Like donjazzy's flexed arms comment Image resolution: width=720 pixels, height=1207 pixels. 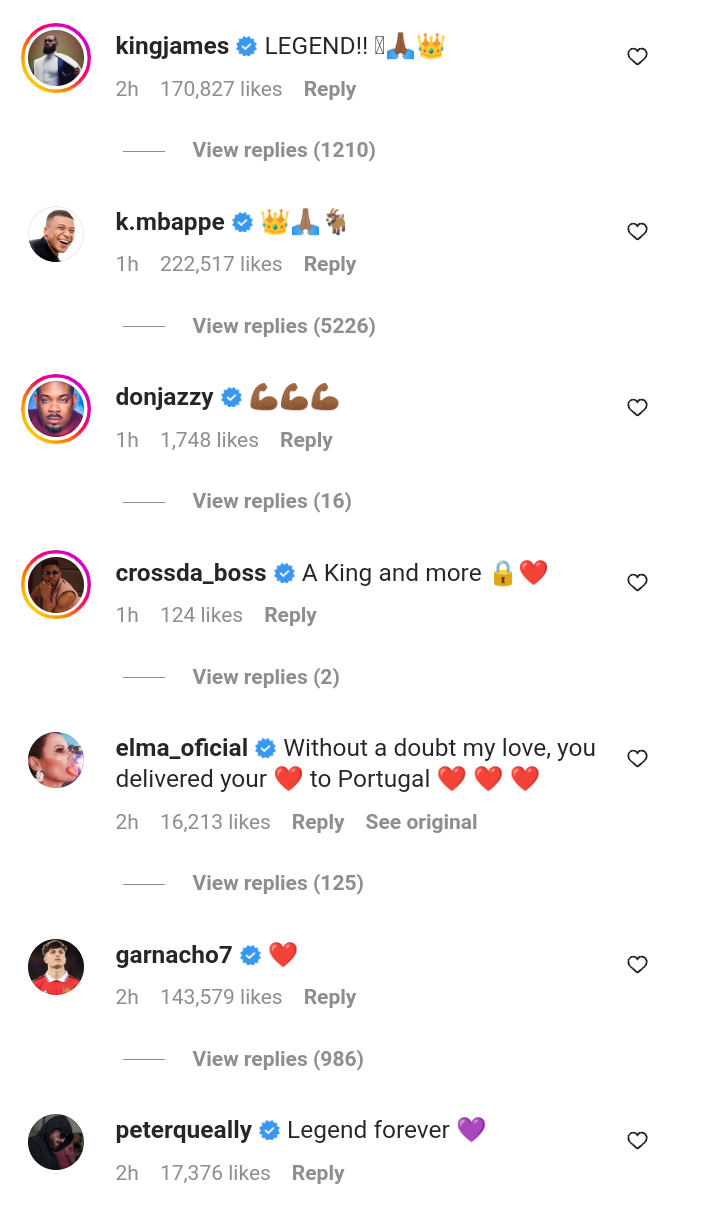coord(637,407)
